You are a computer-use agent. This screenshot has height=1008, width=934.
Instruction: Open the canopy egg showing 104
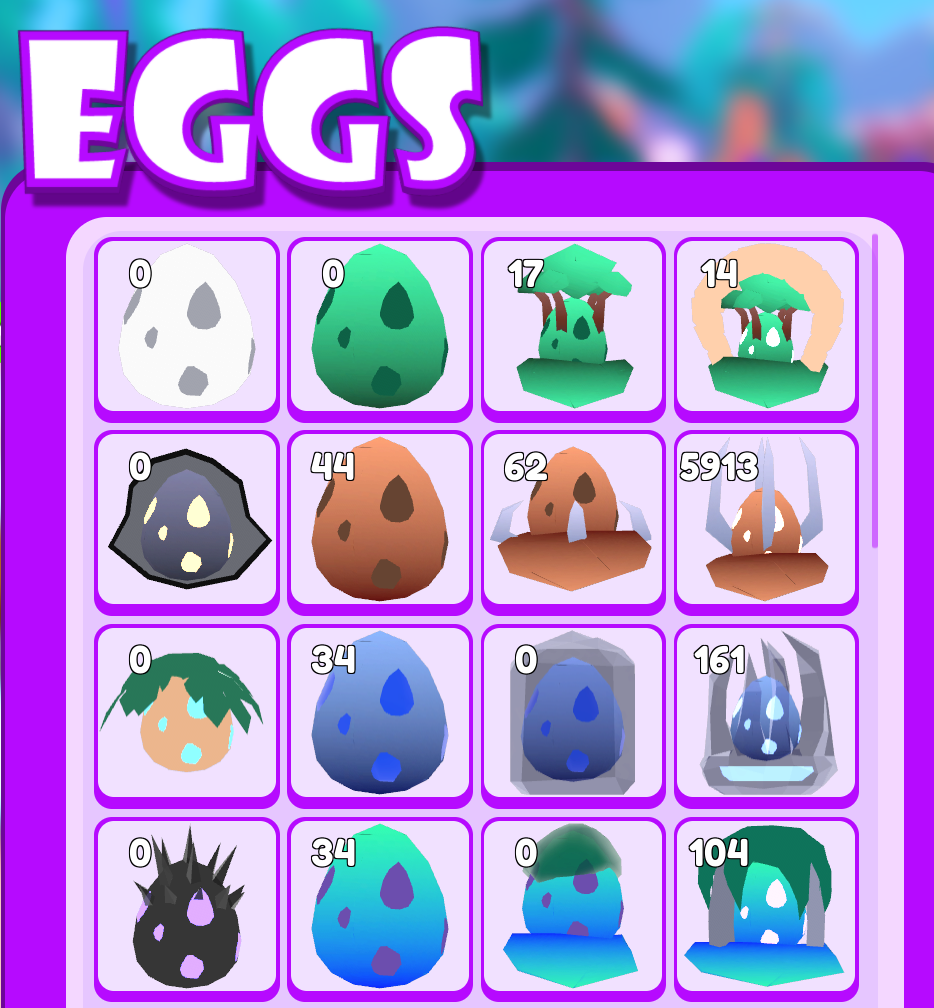(766, 907)
